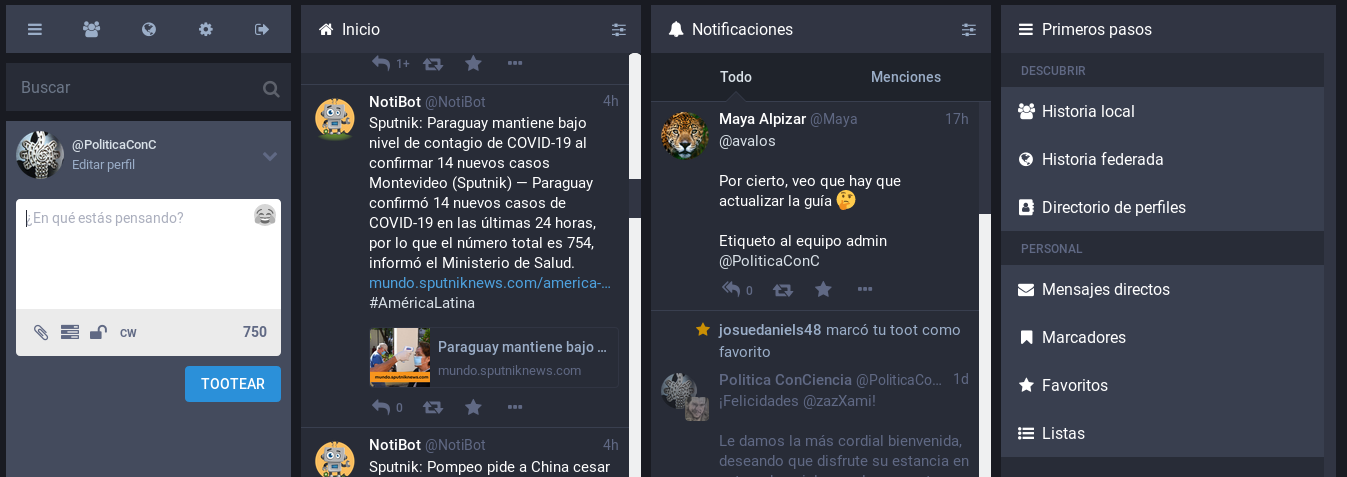Image resolution: width=1347 pixels, height=477 pixels.
Task: Open the hamburger menu icon
Action: click(35, 29)
